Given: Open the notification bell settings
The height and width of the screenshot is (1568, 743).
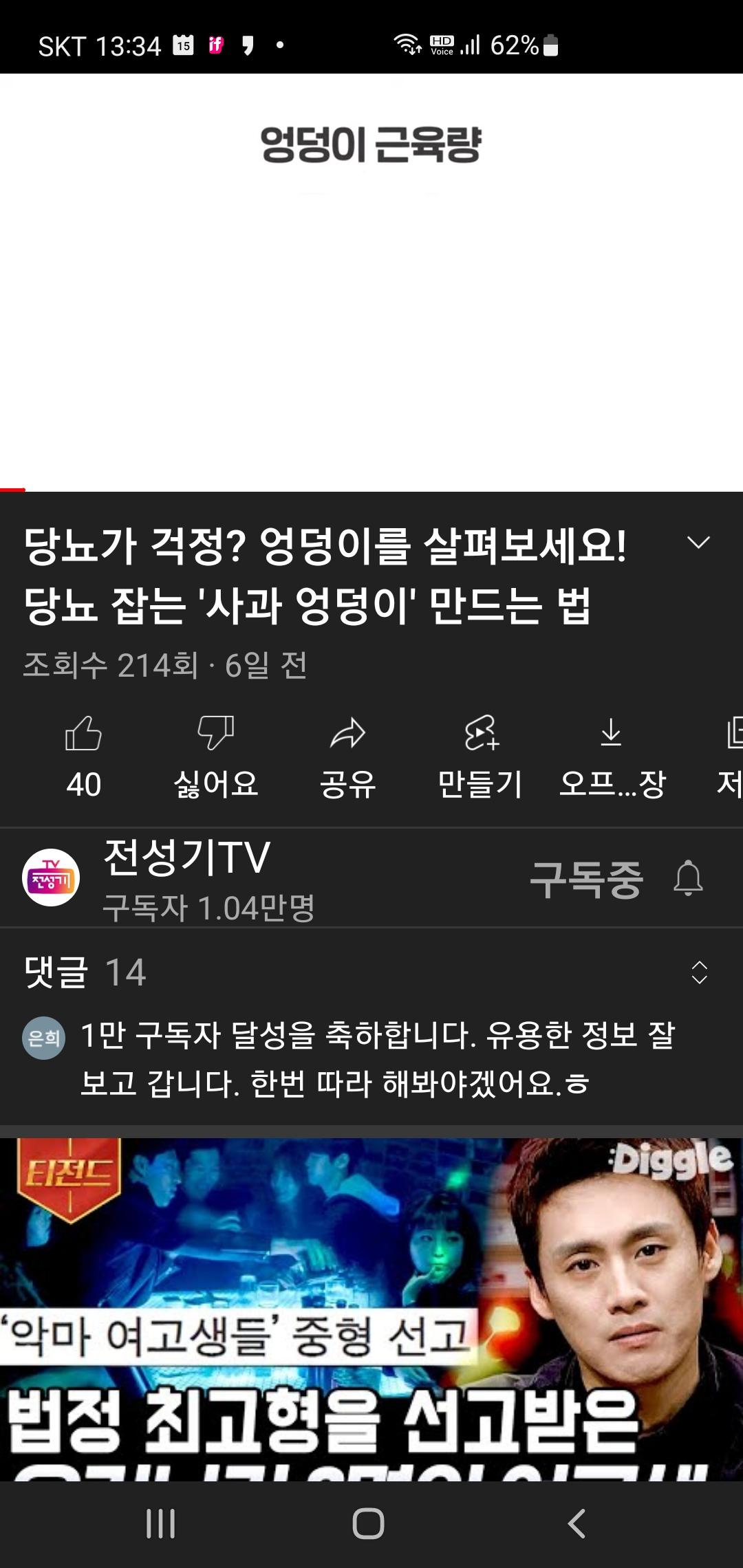Looking at the screenshot, I should click(688, 878).
